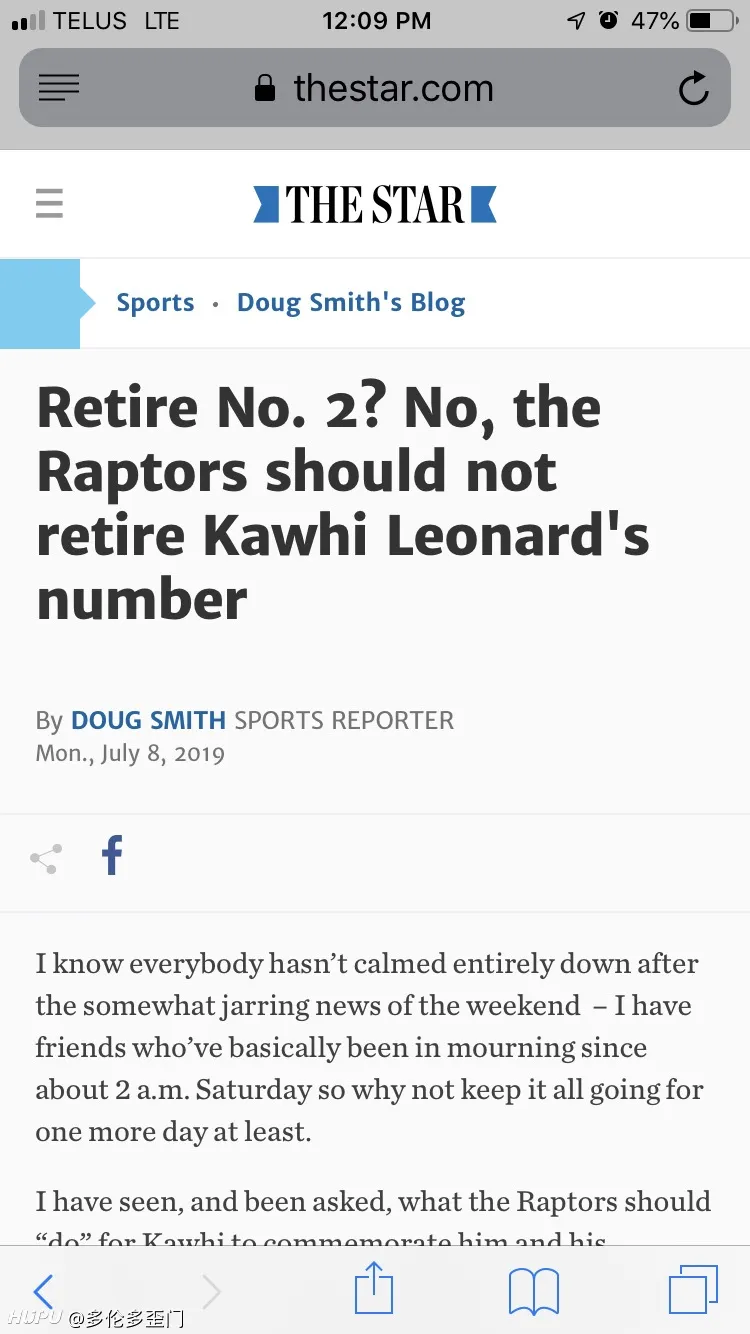This screenshot has width=750, height=1334.
Task: Go back to the previous page
Action: tap(43, 1291)
